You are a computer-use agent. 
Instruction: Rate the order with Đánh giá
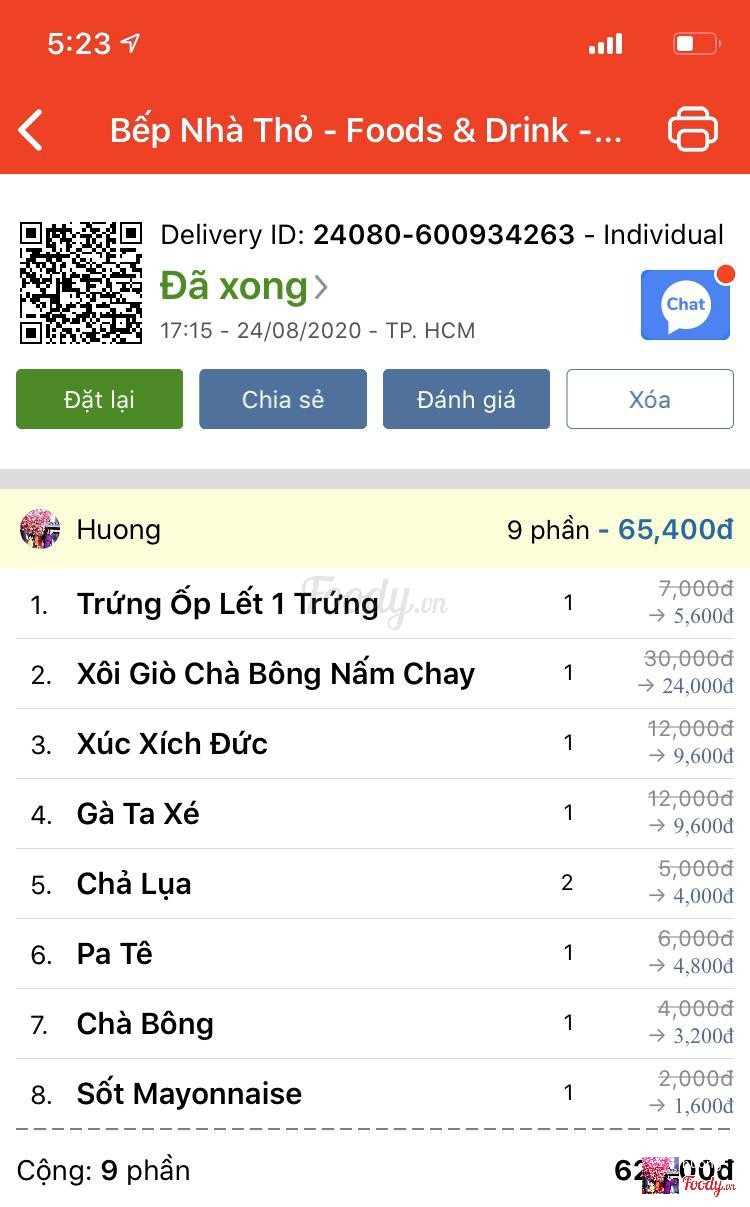(466, 399)
